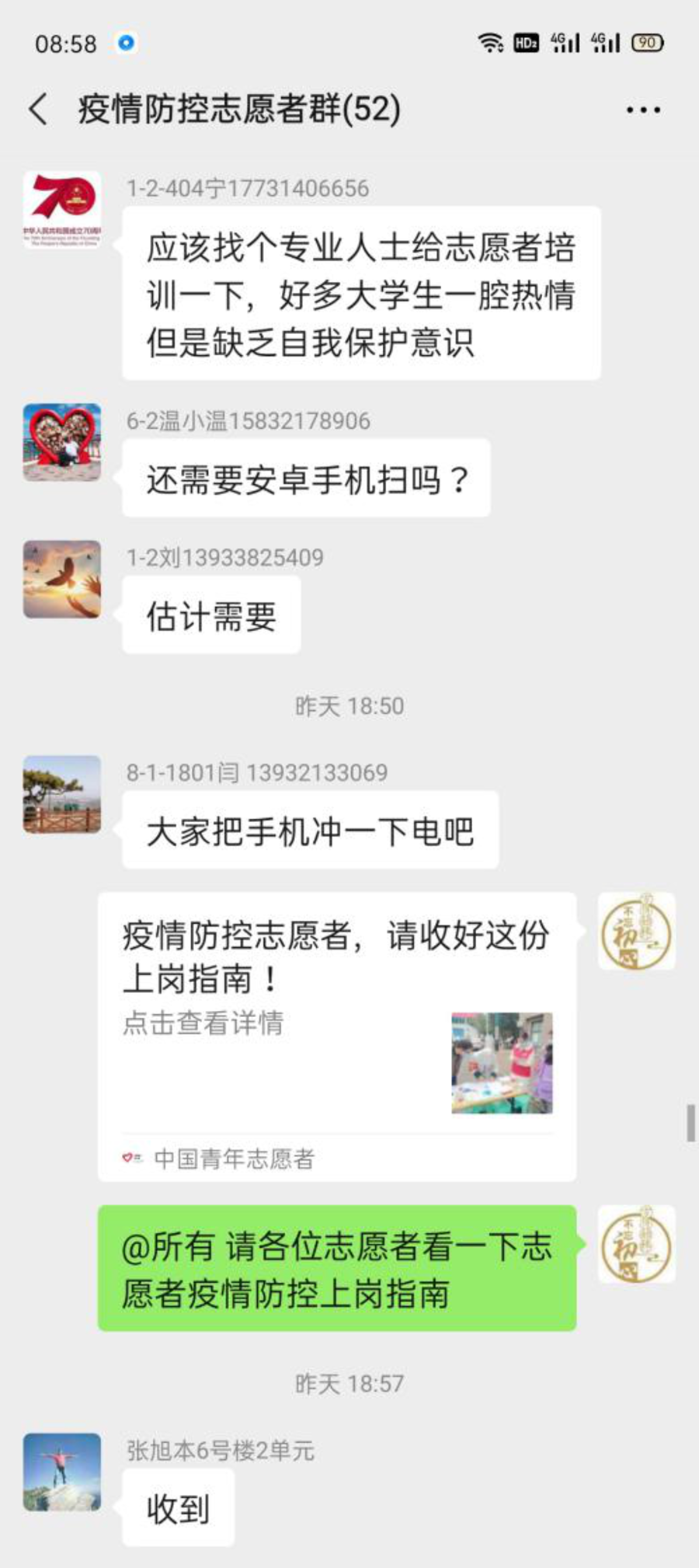Open avatar of 1-2刘13933825409
Image resolution: width=699 pixels, height=1568 pixels.
62,579
